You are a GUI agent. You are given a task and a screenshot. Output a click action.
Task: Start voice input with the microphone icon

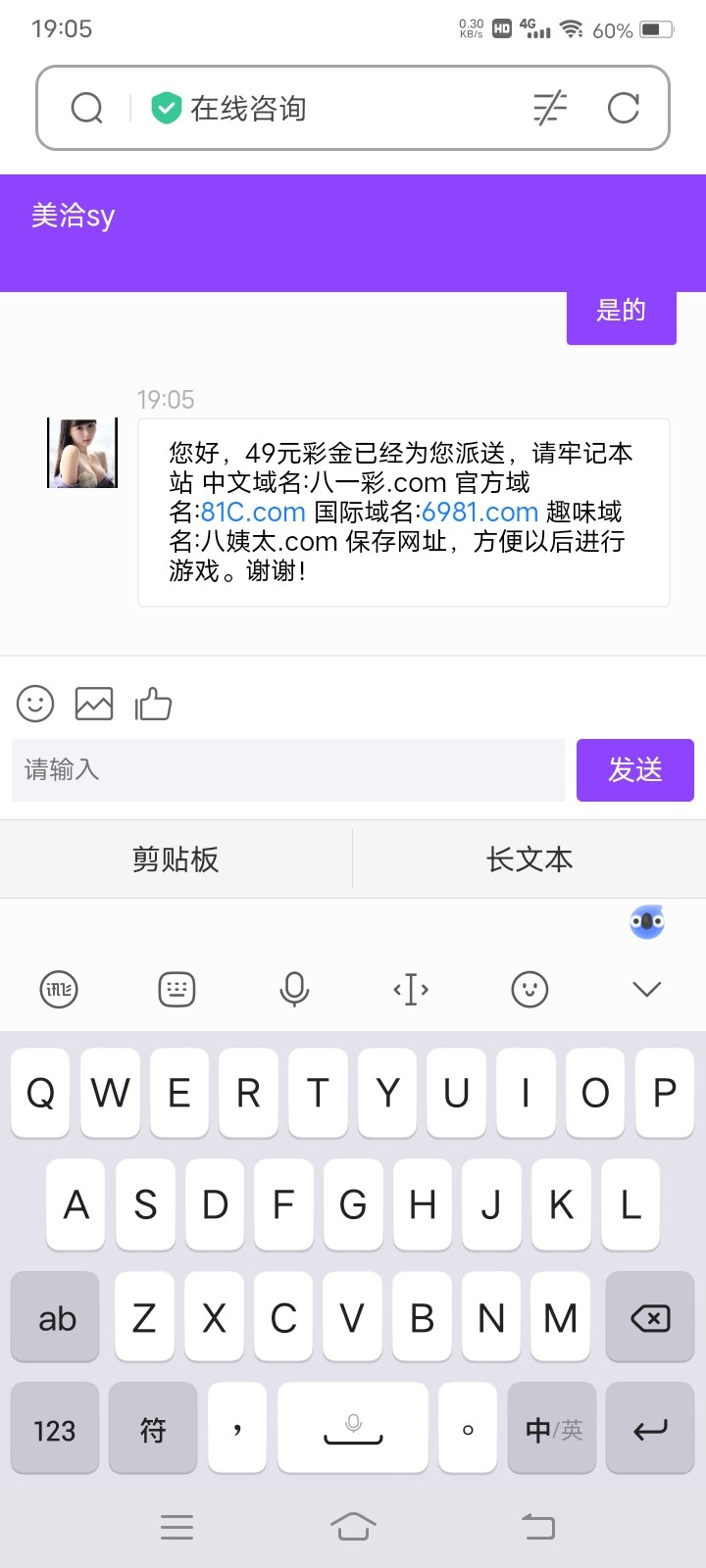[294, 989]
